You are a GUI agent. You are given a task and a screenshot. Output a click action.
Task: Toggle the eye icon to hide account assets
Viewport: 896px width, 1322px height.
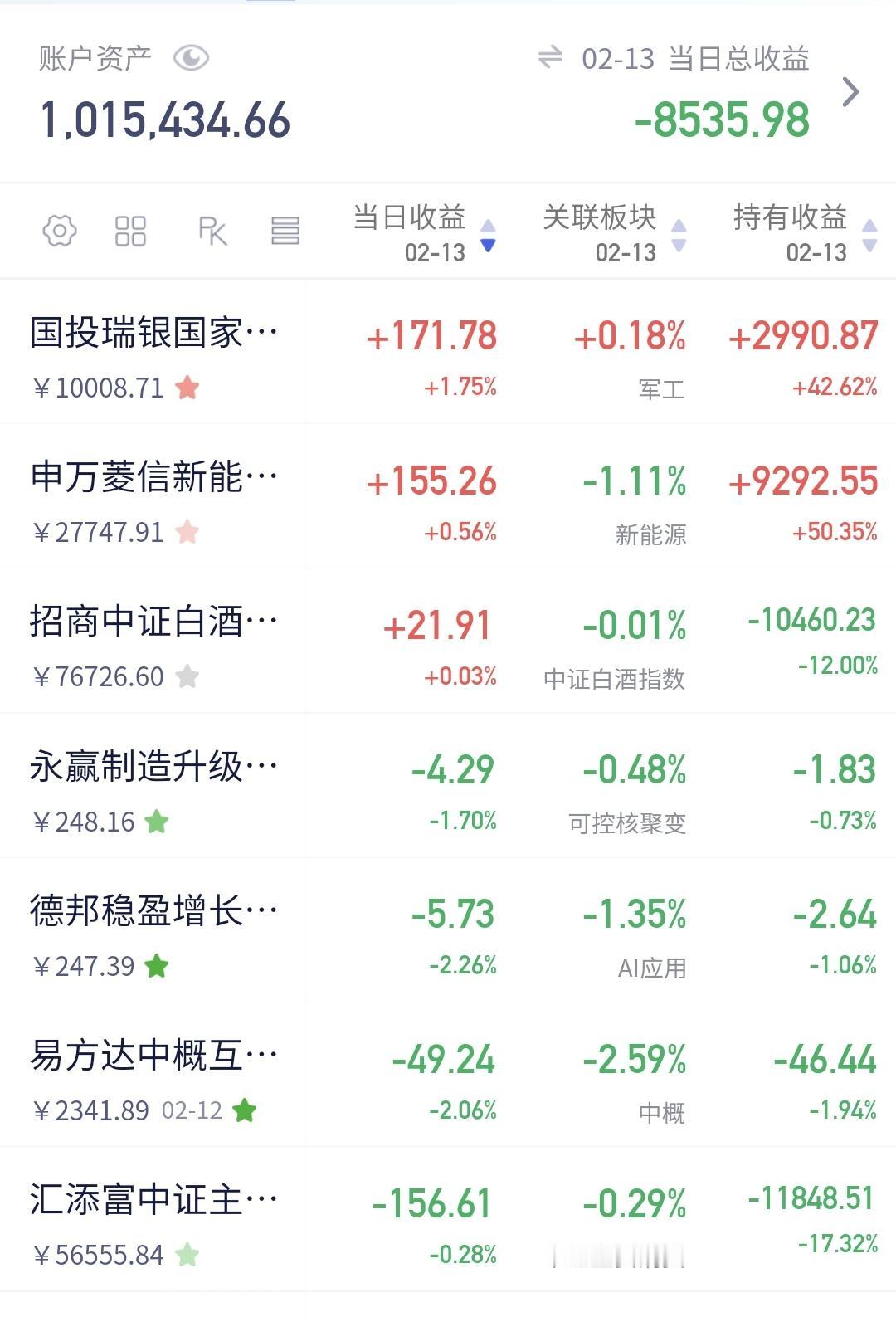[x=192, y=57]
